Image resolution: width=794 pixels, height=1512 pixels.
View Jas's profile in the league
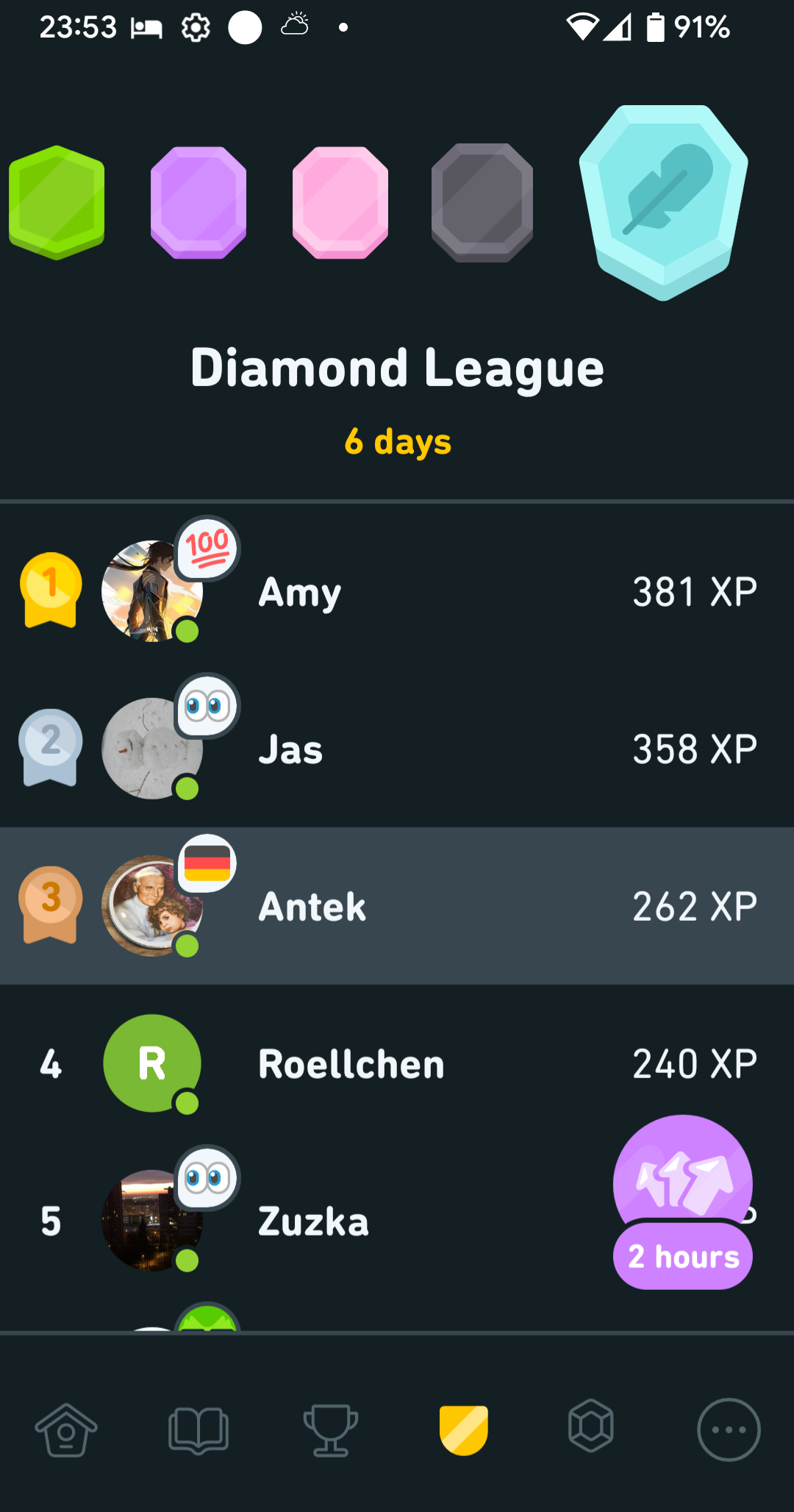[397, 749]
